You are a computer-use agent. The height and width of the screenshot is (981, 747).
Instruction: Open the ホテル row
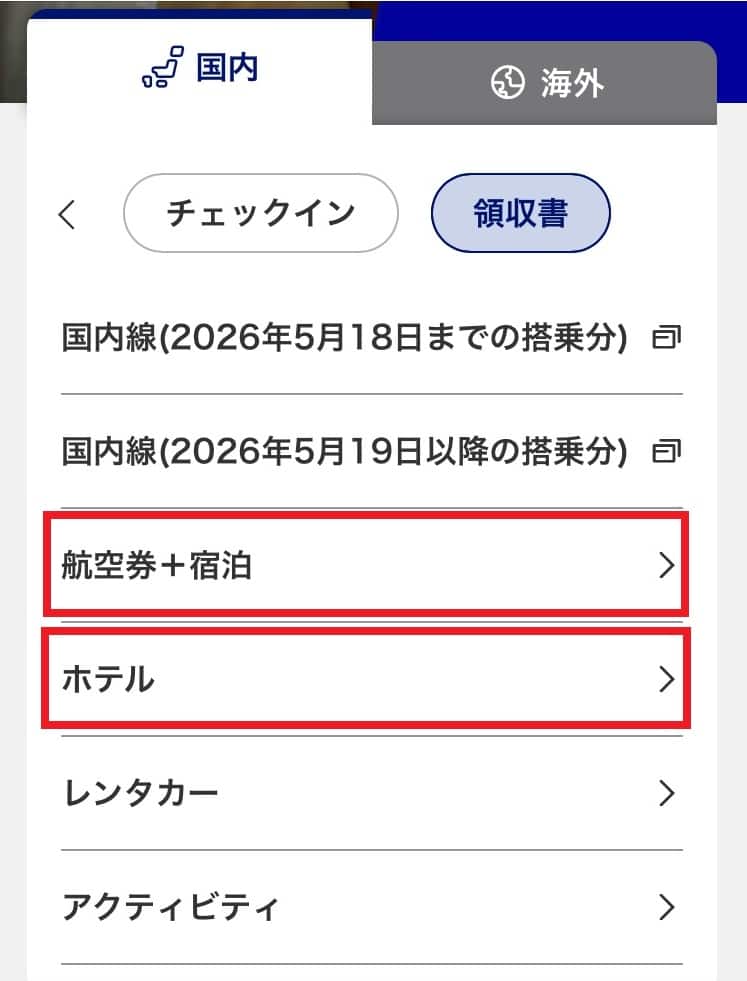pyautogui.click(x=367, y=679)
